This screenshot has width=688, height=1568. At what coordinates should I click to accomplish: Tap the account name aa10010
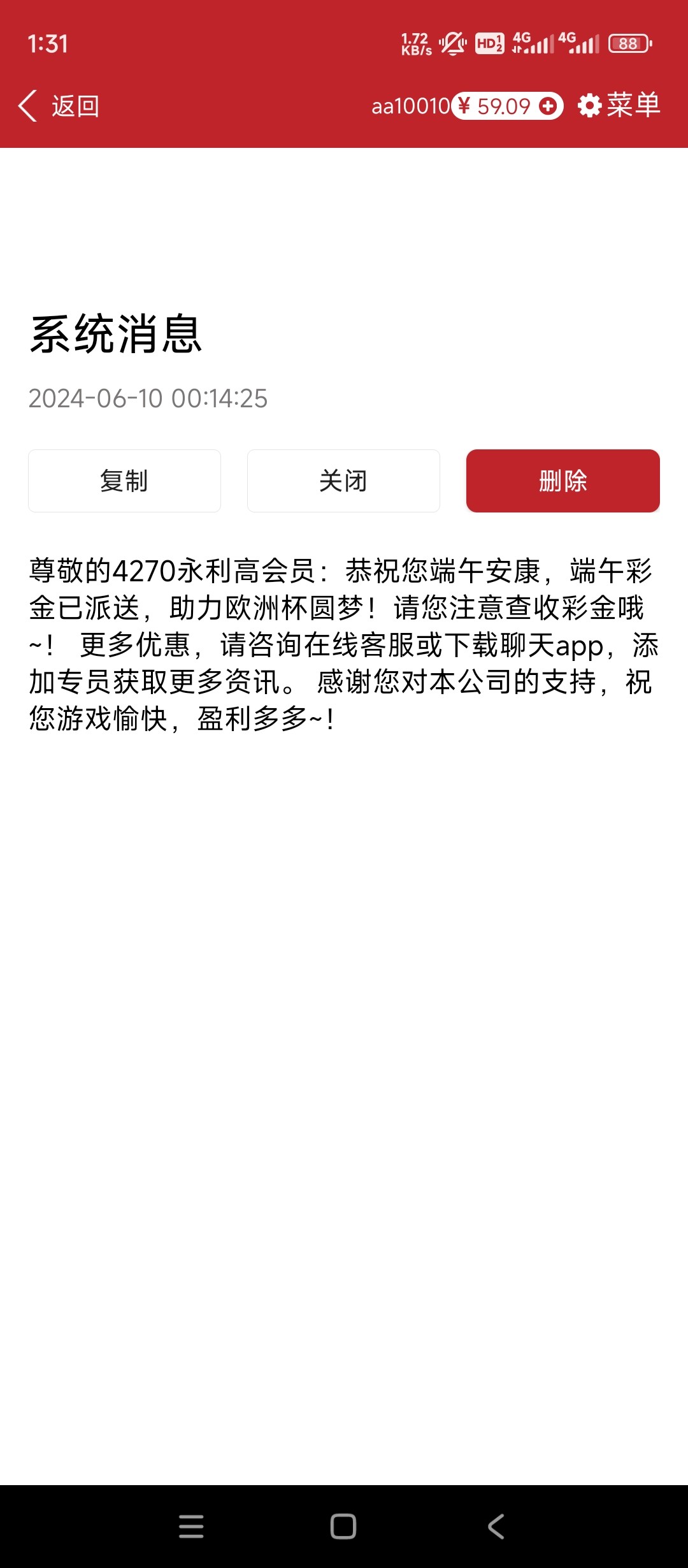[x=411, y=106]
